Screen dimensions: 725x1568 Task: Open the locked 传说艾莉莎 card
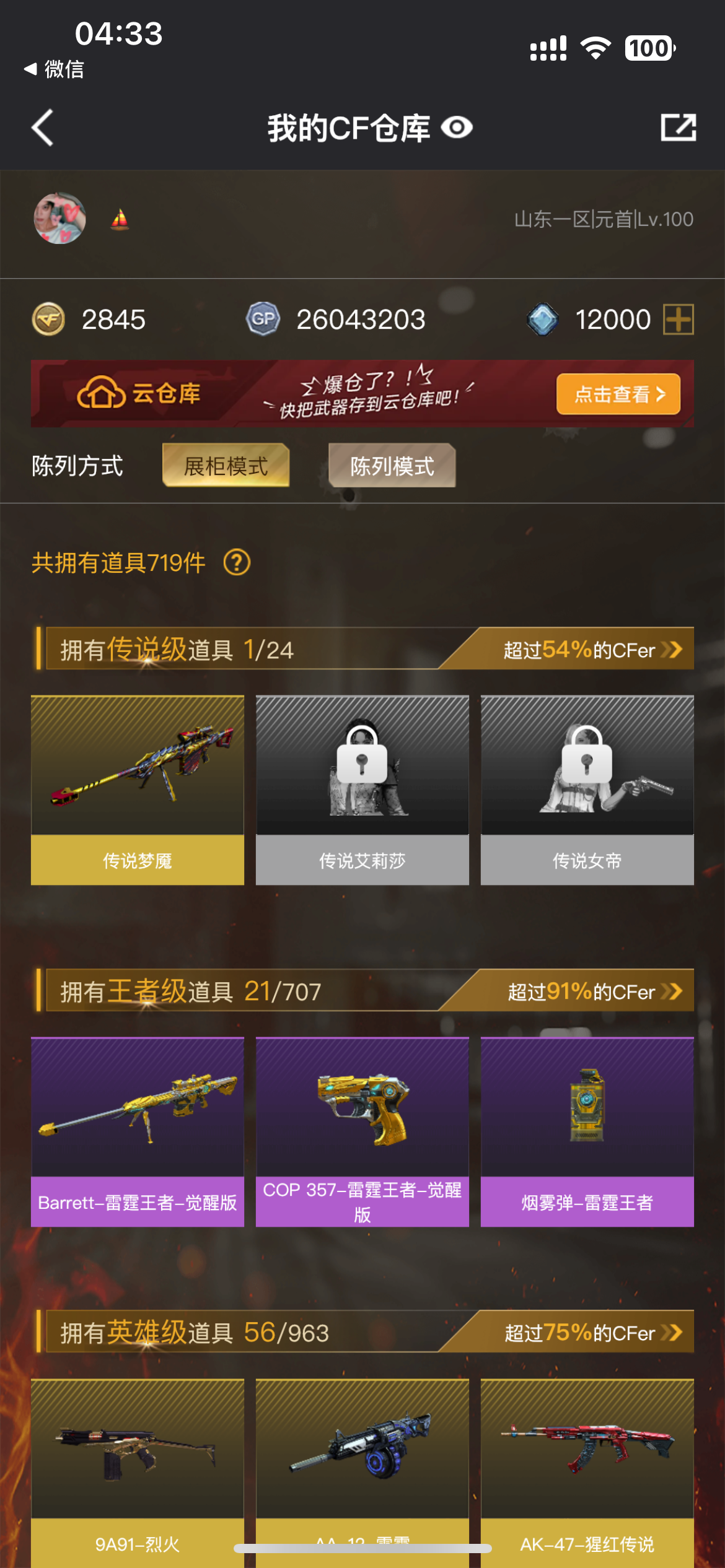[362, 790]
